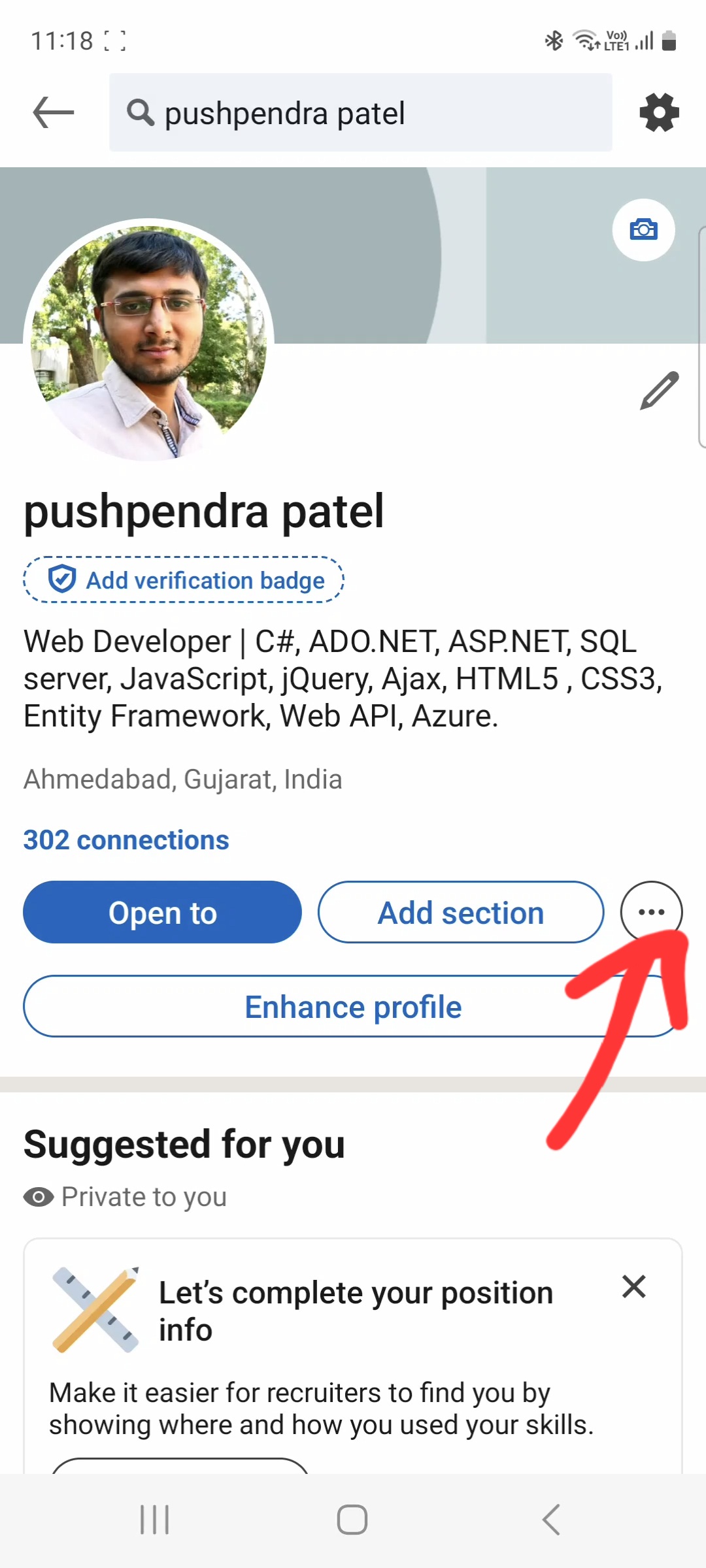This screenshot has height=1568, width=706.
Task: Select the pencil icon to edit intro
Action: (658, 390)
